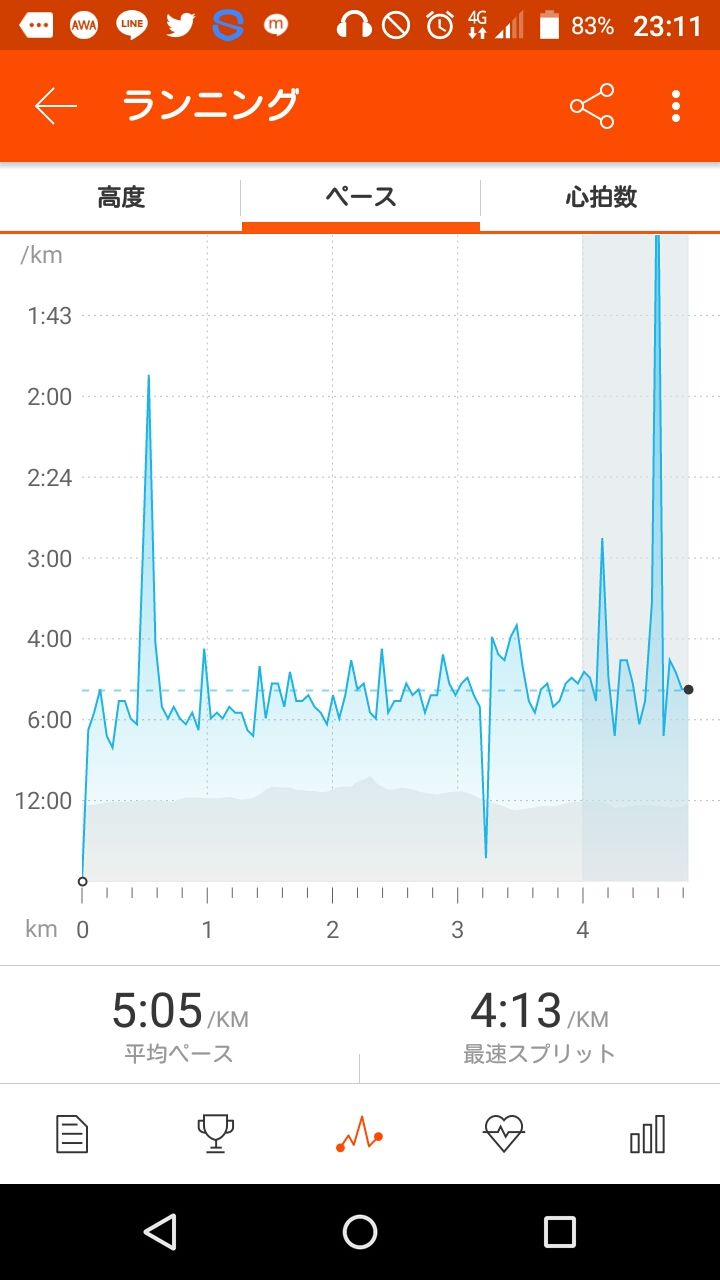Go back using the top arrow

coord(56,106)
